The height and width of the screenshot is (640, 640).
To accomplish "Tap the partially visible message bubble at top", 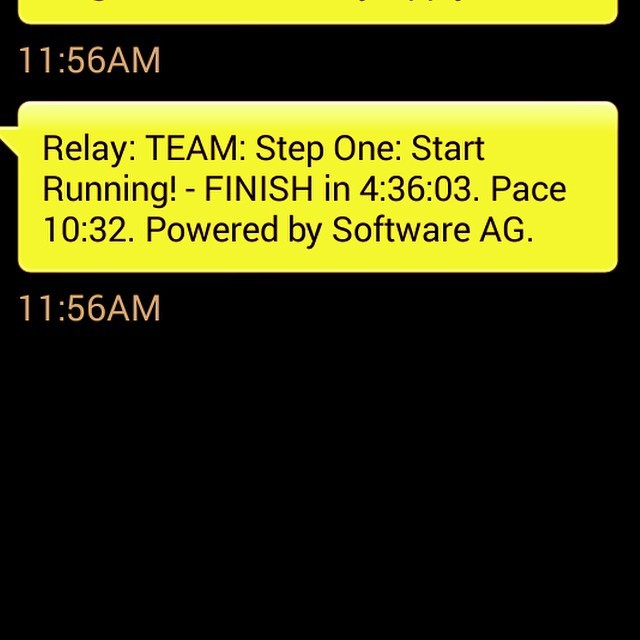I will (x=318, y=10).
